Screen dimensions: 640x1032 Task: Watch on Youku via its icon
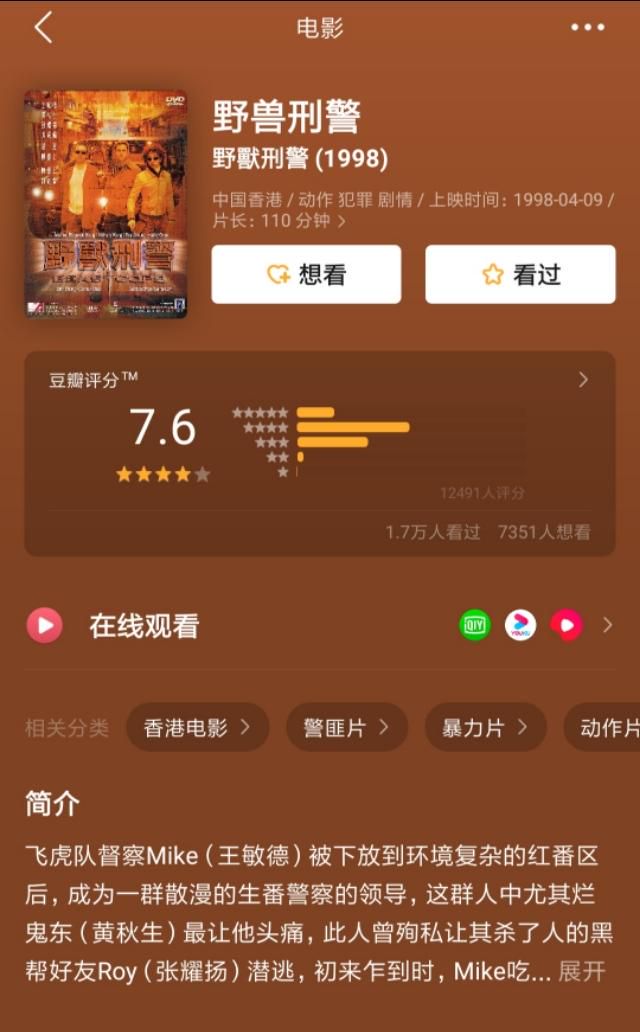pyautogui.click(x=520, y=625)
